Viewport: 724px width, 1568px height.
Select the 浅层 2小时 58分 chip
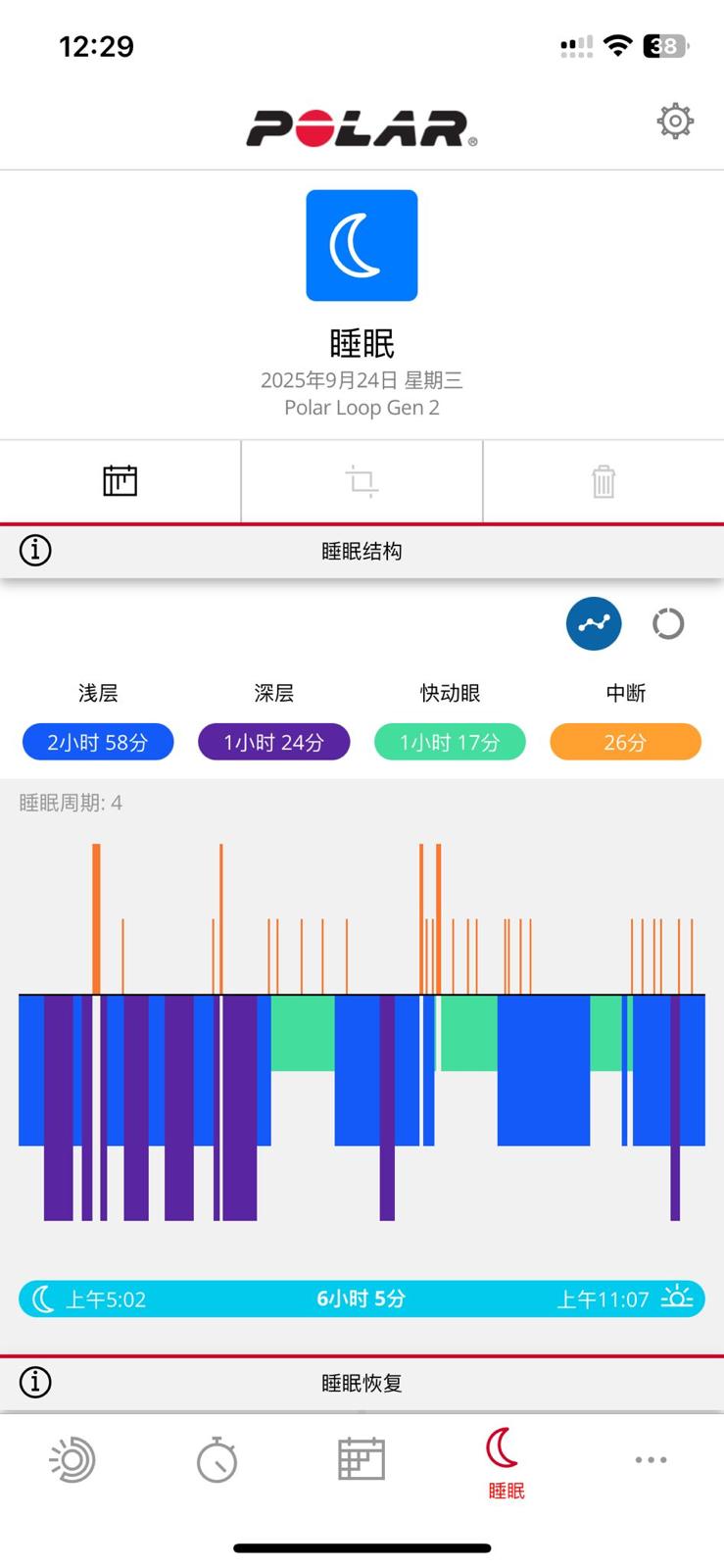(x=98, y=742)
